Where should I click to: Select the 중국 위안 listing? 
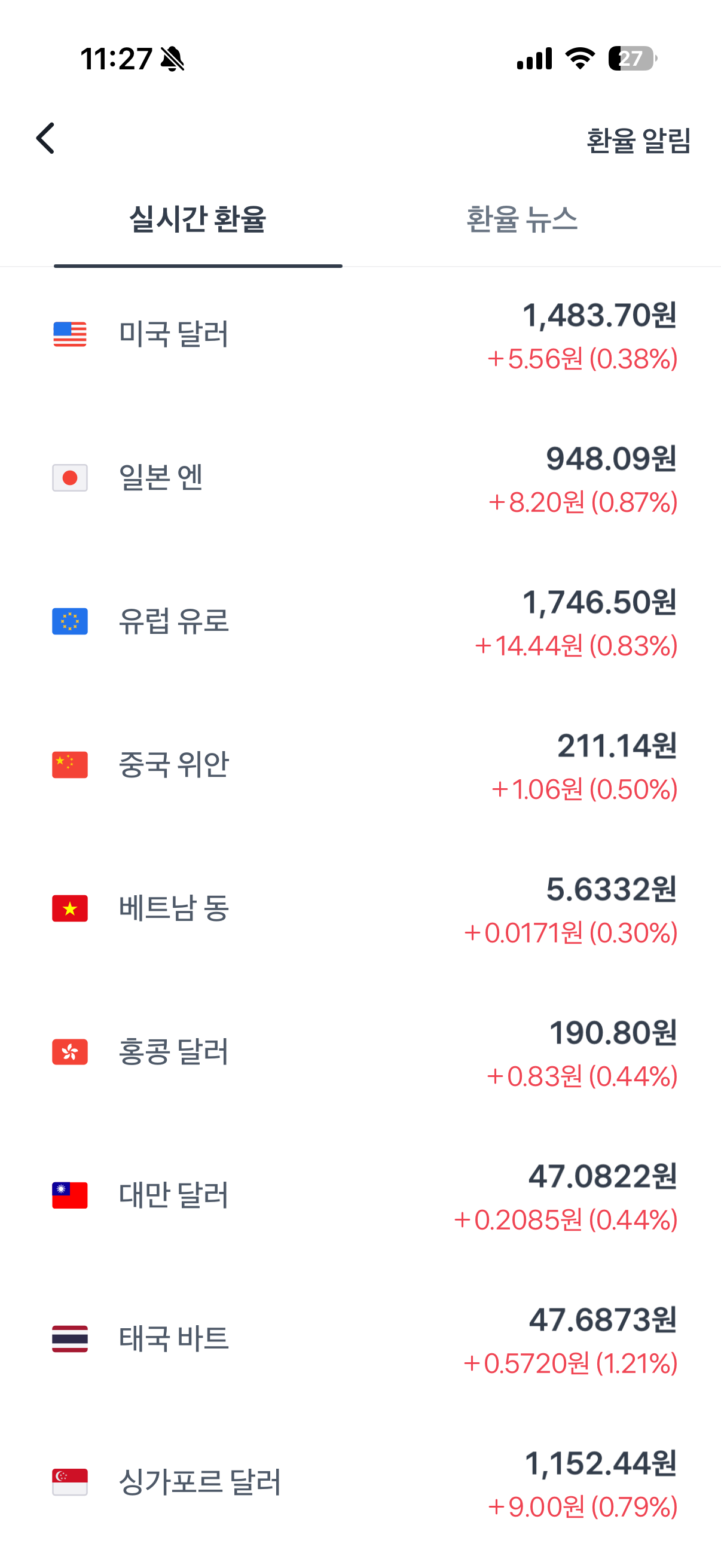tap(360, 766)
